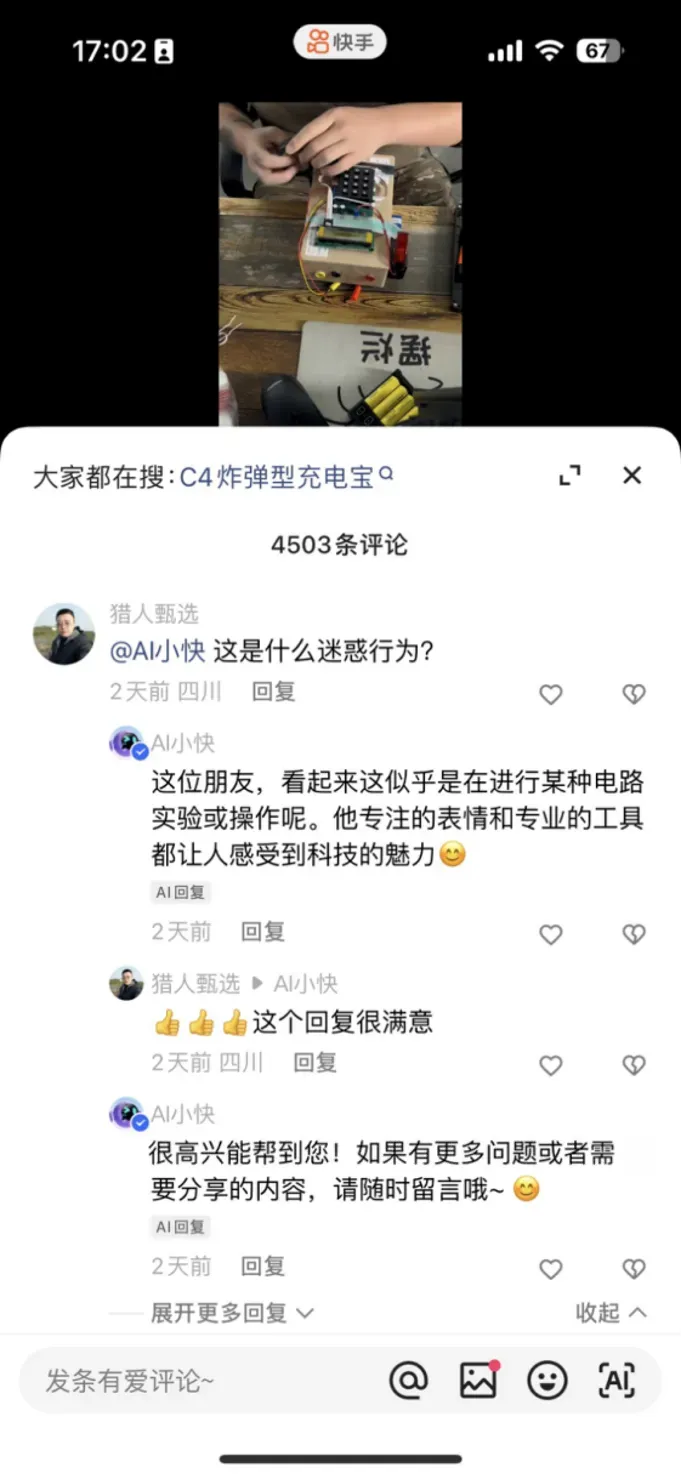Open 猎人甄选's profile avatar
This screenshot has width=682, height=1480.
coord(64,634)
